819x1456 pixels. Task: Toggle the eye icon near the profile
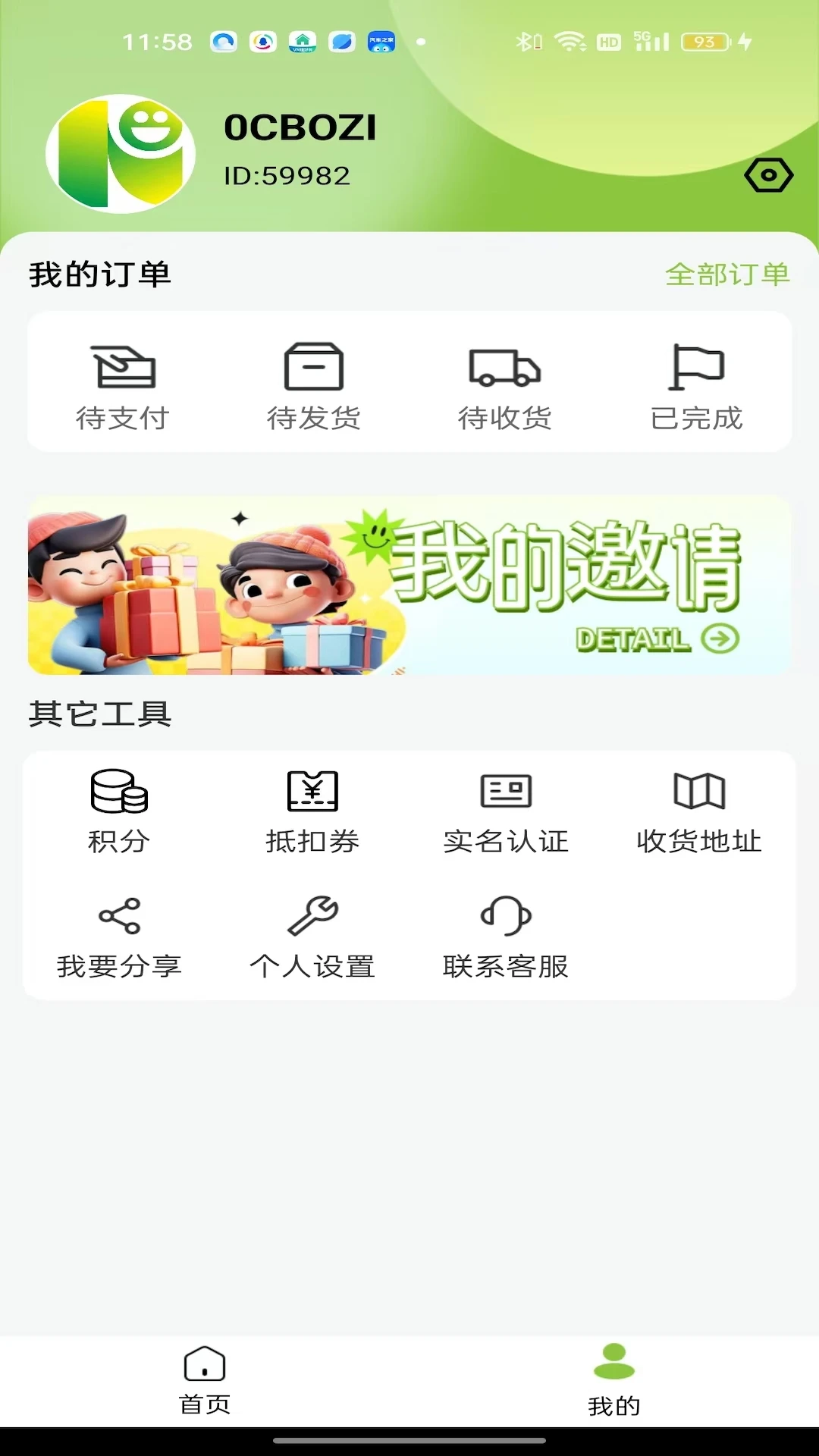[x=769, y=176]
